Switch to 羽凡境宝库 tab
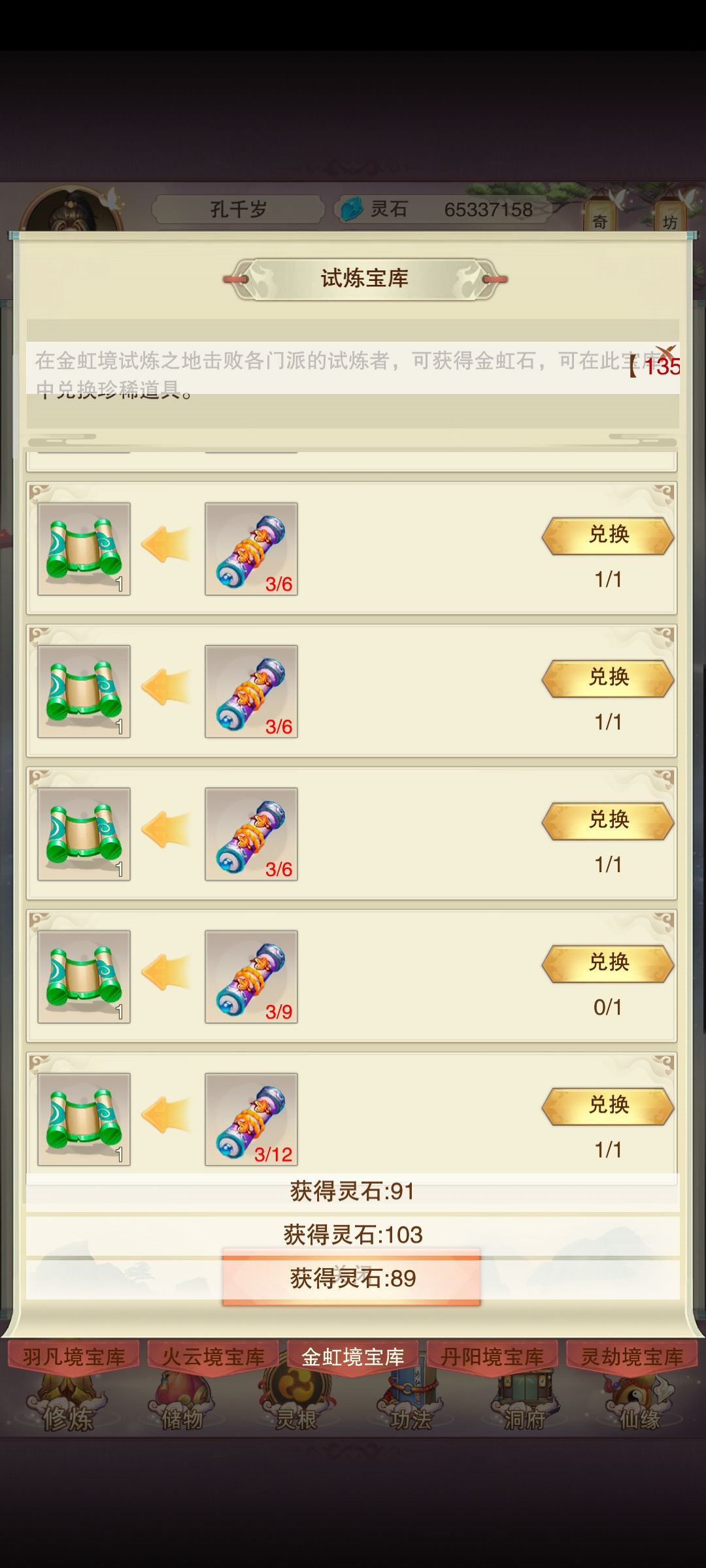The height and width of the screenshot is (1568, 706). coord(74,1356)
